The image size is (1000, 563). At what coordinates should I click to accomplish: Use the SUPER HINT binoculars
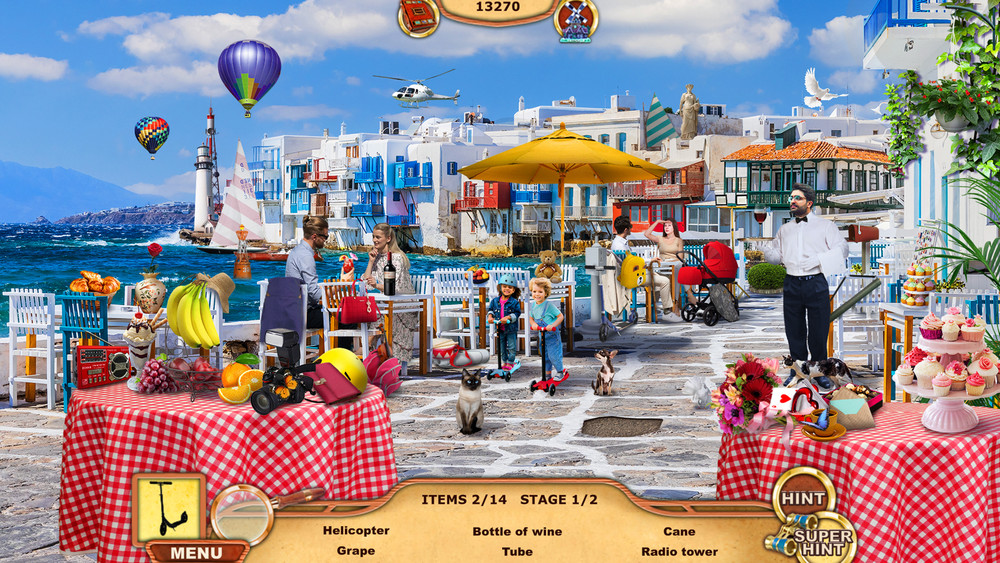pyautogui.click(x=810, y=538)
